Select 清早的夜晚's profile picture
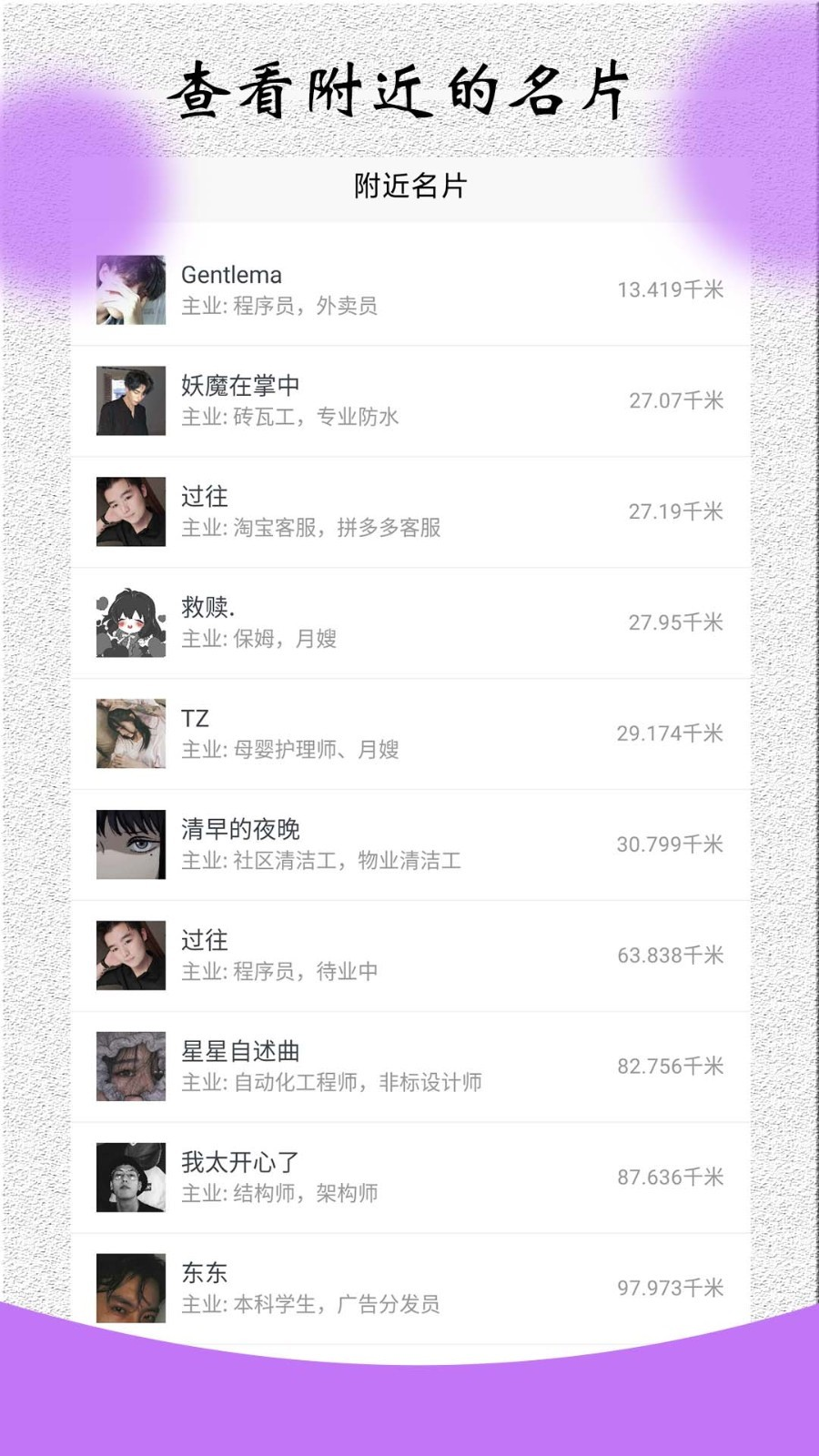819x1456 pixels. tap(130, 844)
